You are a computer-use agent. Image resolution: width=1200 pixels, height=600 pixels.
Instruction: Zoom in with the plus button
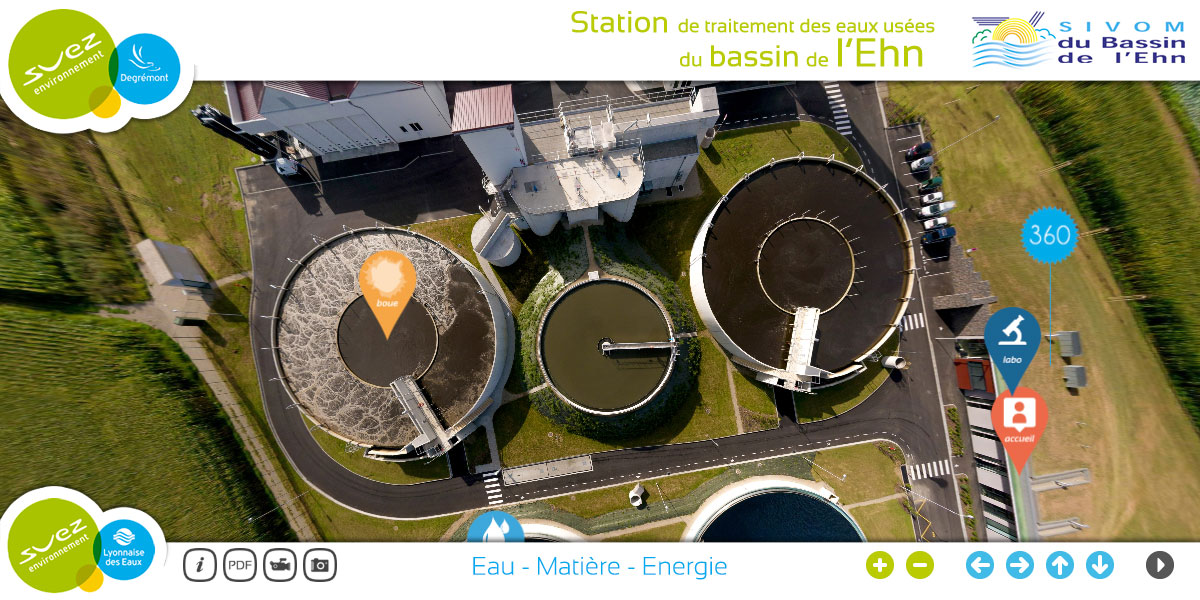pos(880,565)
